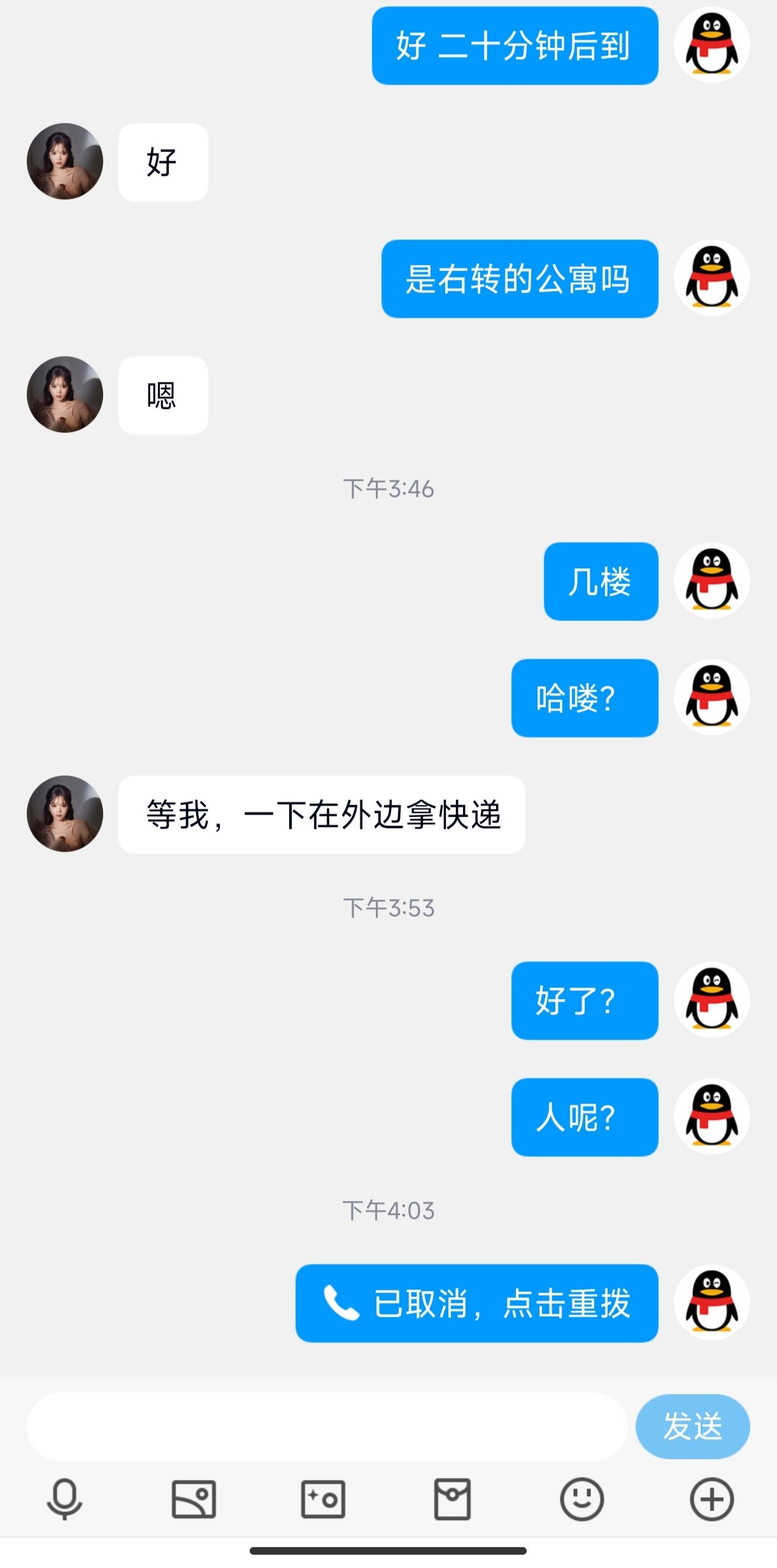Screen dimensions: 777x1568
Task: Open the contact's avatar beside 等我 message
Action: pyautogui.click(x=65, y=814)
